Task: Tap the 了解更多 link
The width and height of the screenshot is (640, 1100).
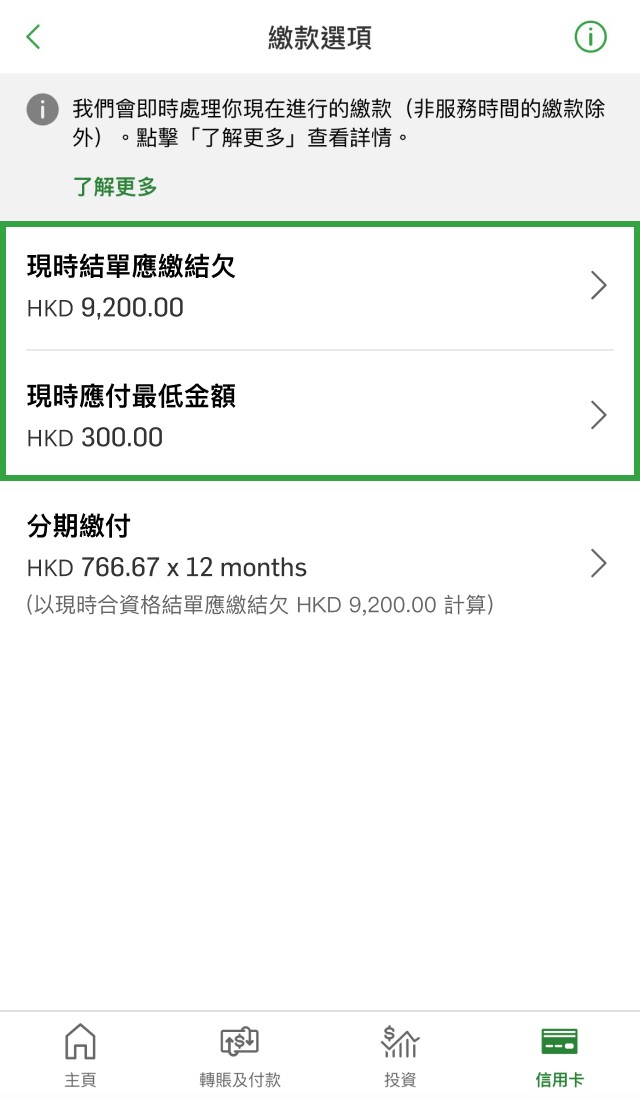Action: 115,187
